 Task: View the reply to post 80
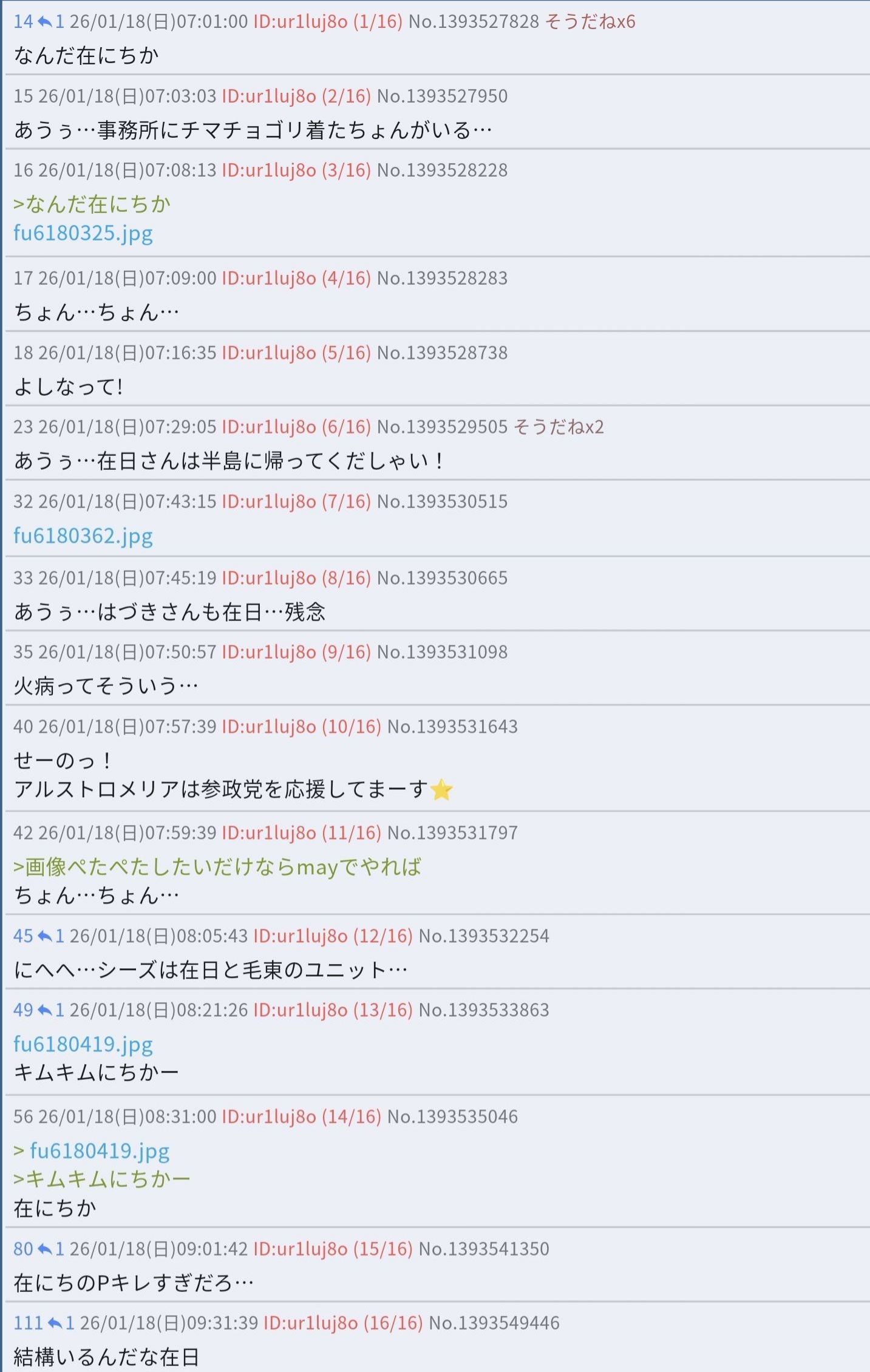(50, 1249)
